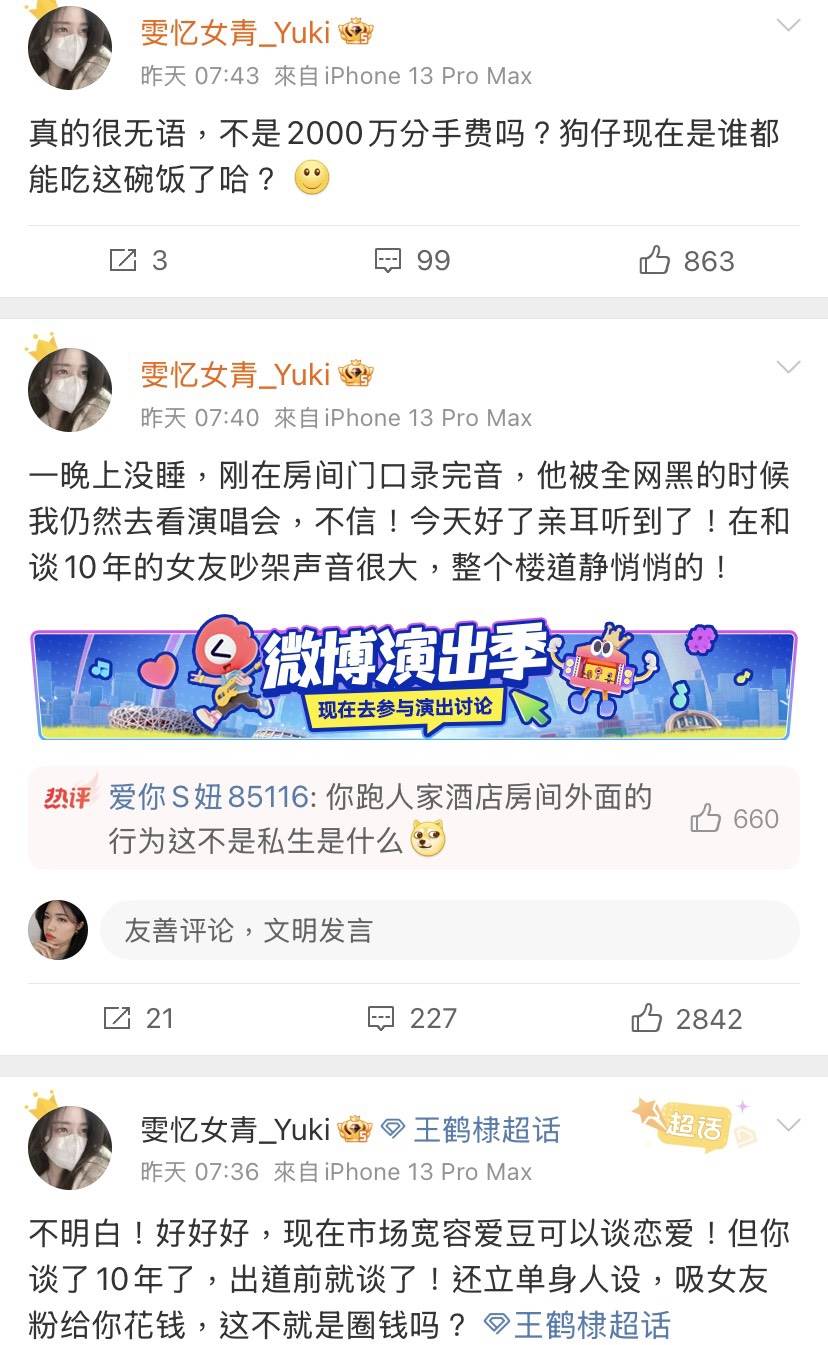This screenshot has height=1345, width=828.
Task: Repost the 07:40 post with 21 shares
Action: pos(138,1019)
